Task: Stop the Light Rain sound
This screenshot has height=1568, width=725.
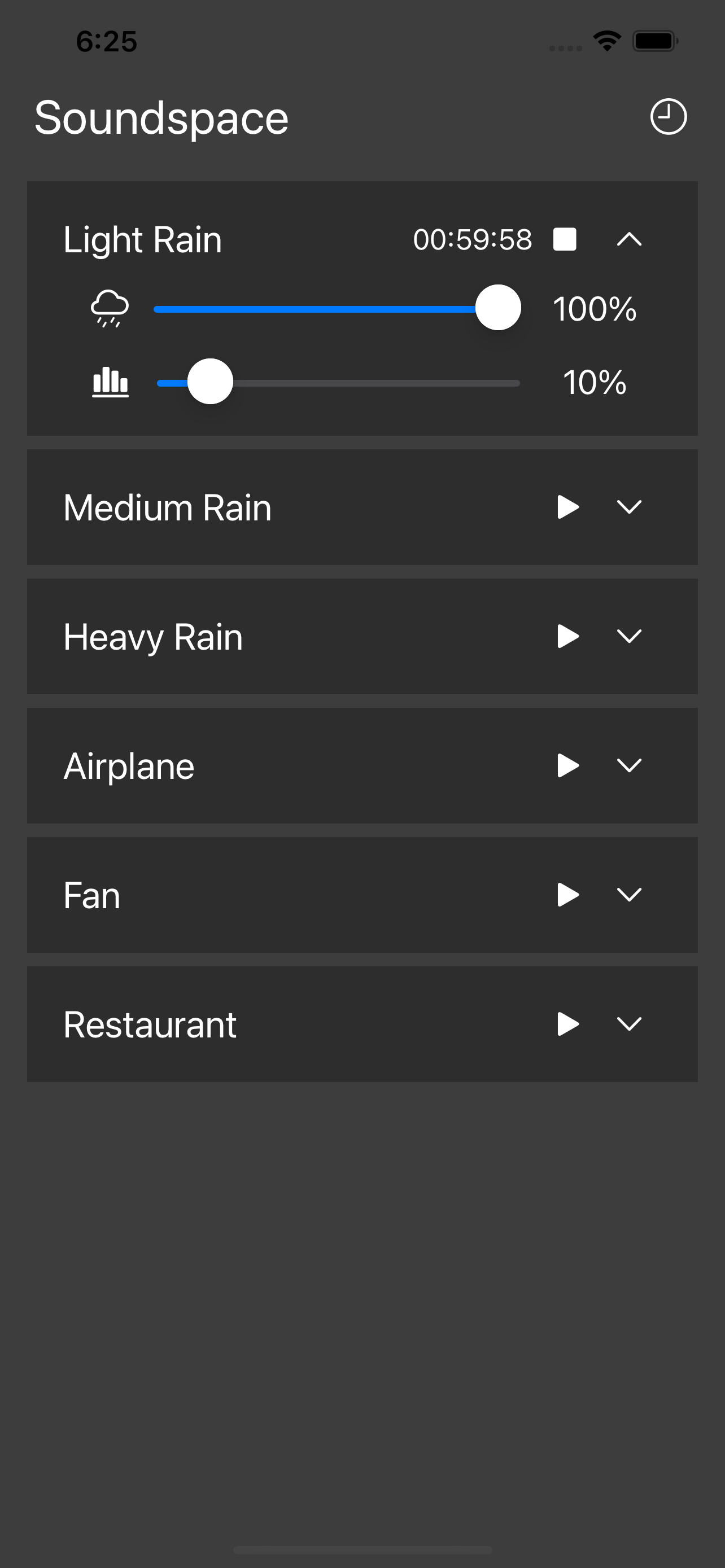Action: (564, 239)
